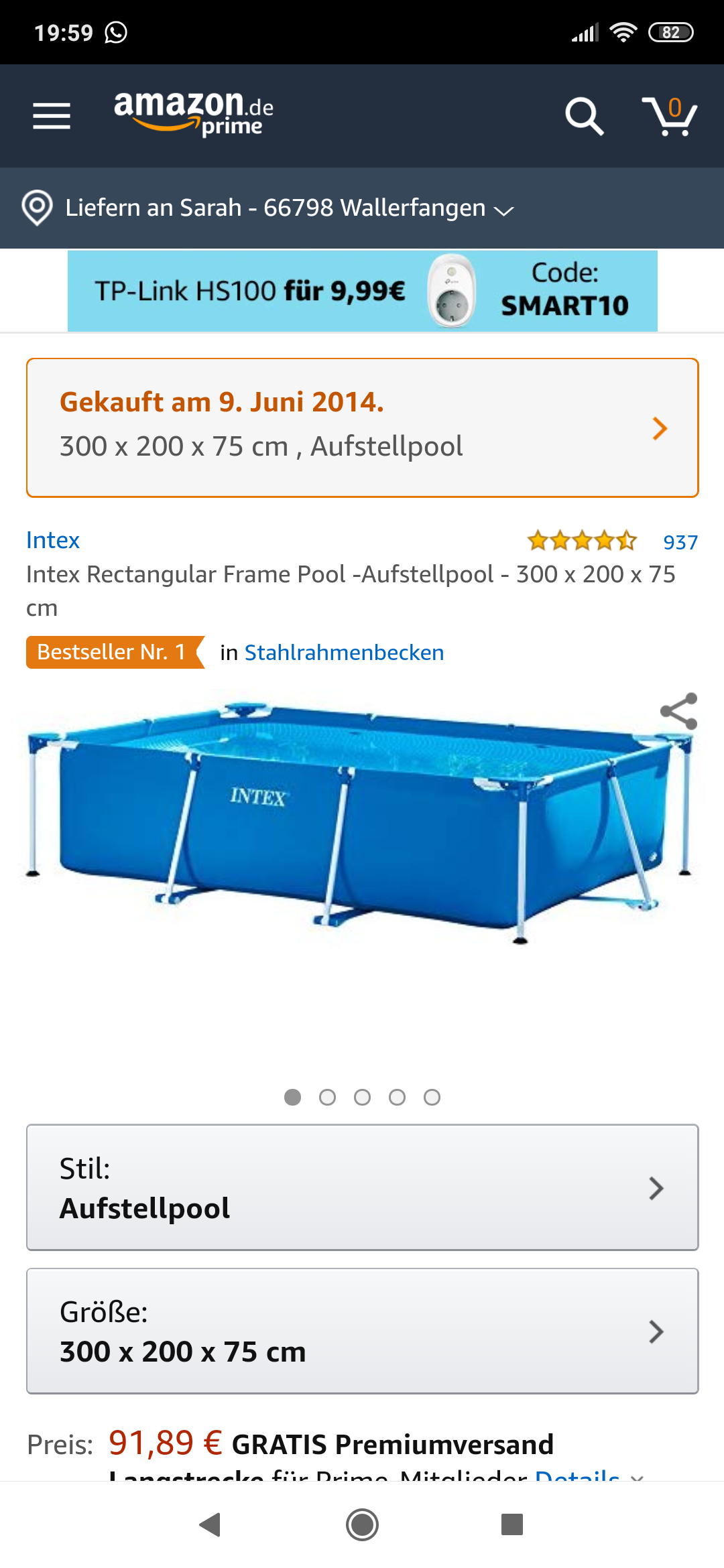Choose Stil option Aufstellpool
The image size is (724, 1568).
pyautogui.click(x=362, y=1187)
